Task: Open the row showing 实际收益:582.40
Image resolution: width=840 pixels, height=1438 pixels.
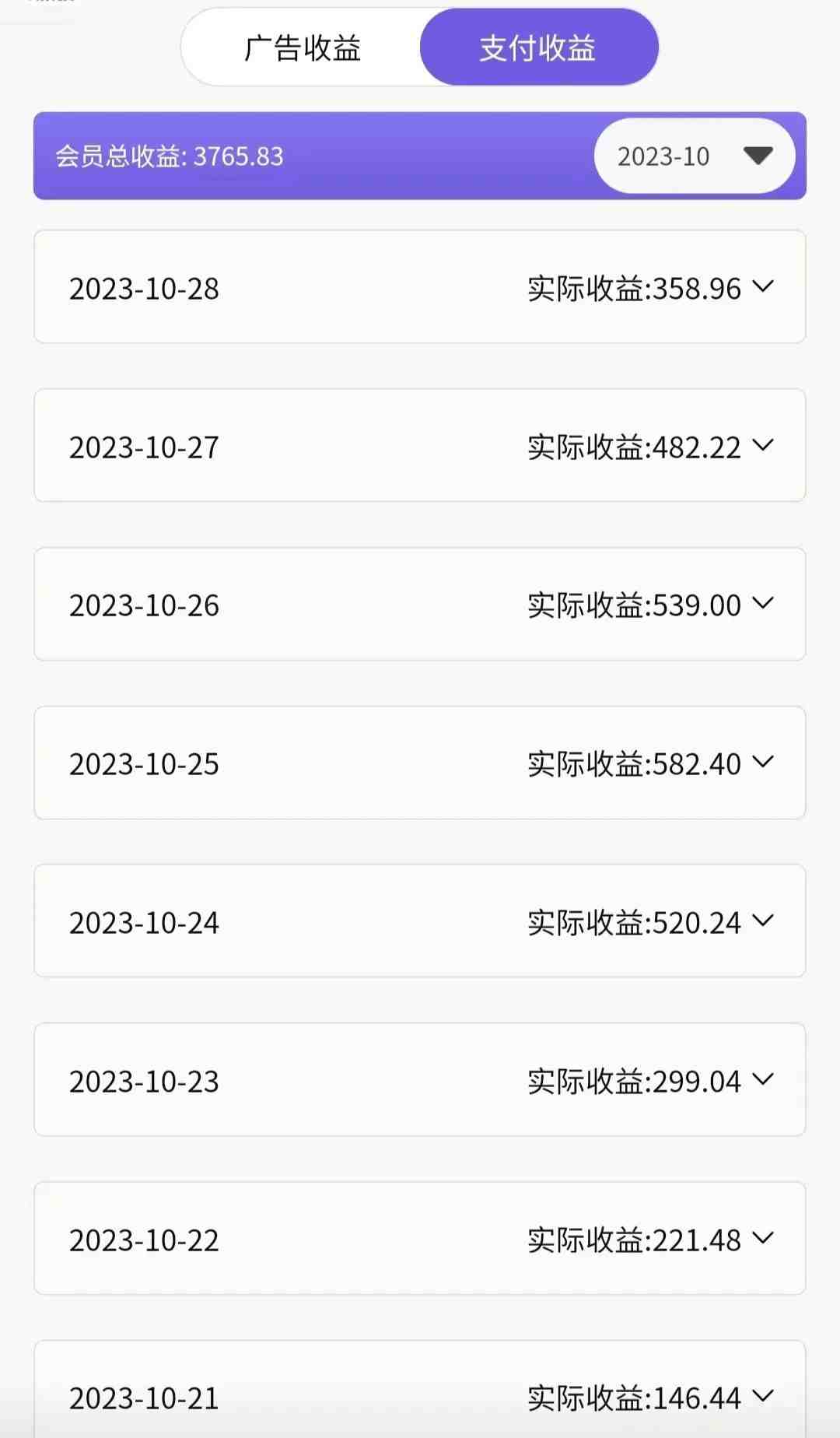Action: point(420,763)
